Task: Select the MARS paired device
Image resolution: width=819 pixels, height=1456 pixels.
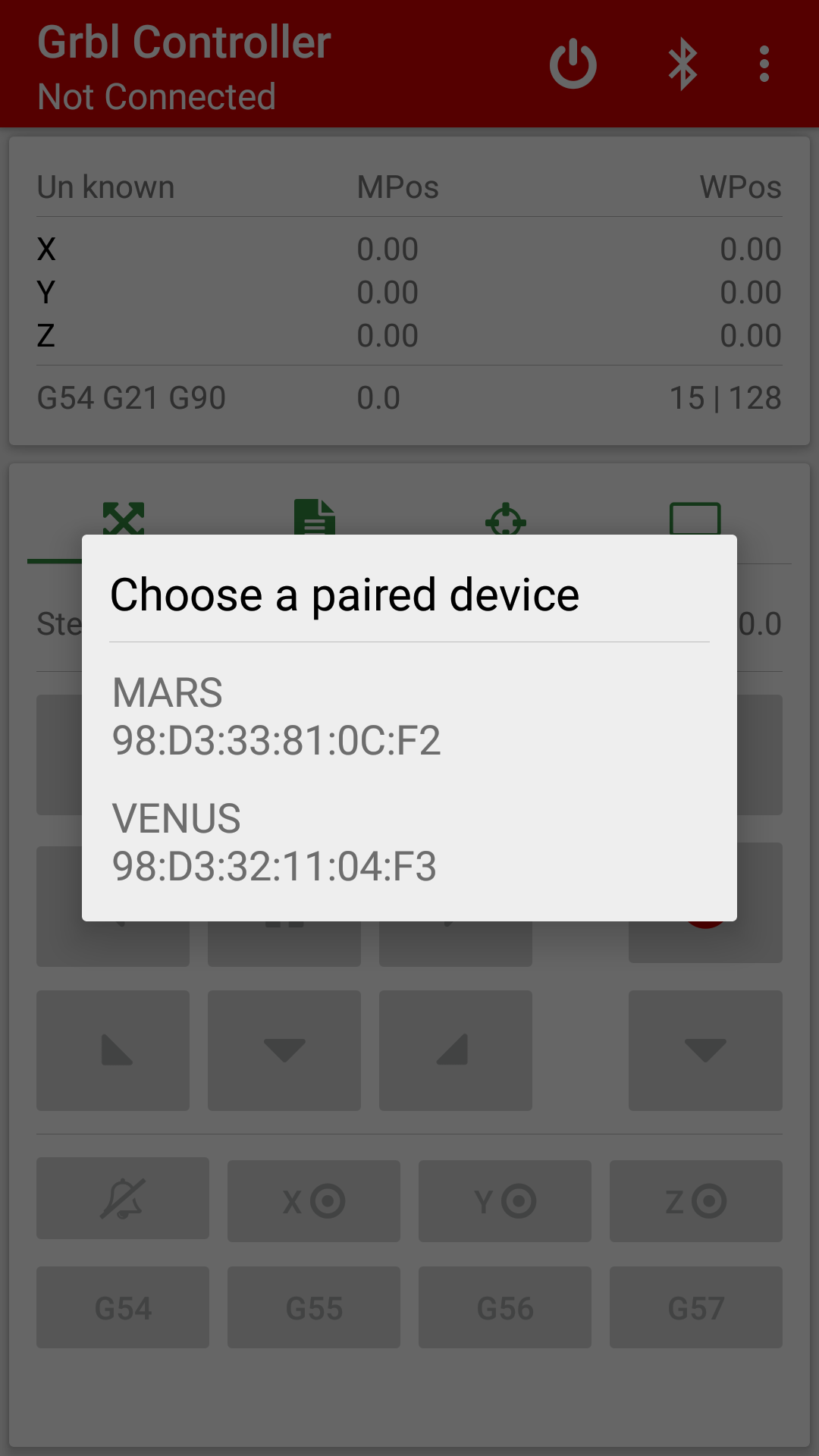Action: pyautogui.click(x=409, y=717)
